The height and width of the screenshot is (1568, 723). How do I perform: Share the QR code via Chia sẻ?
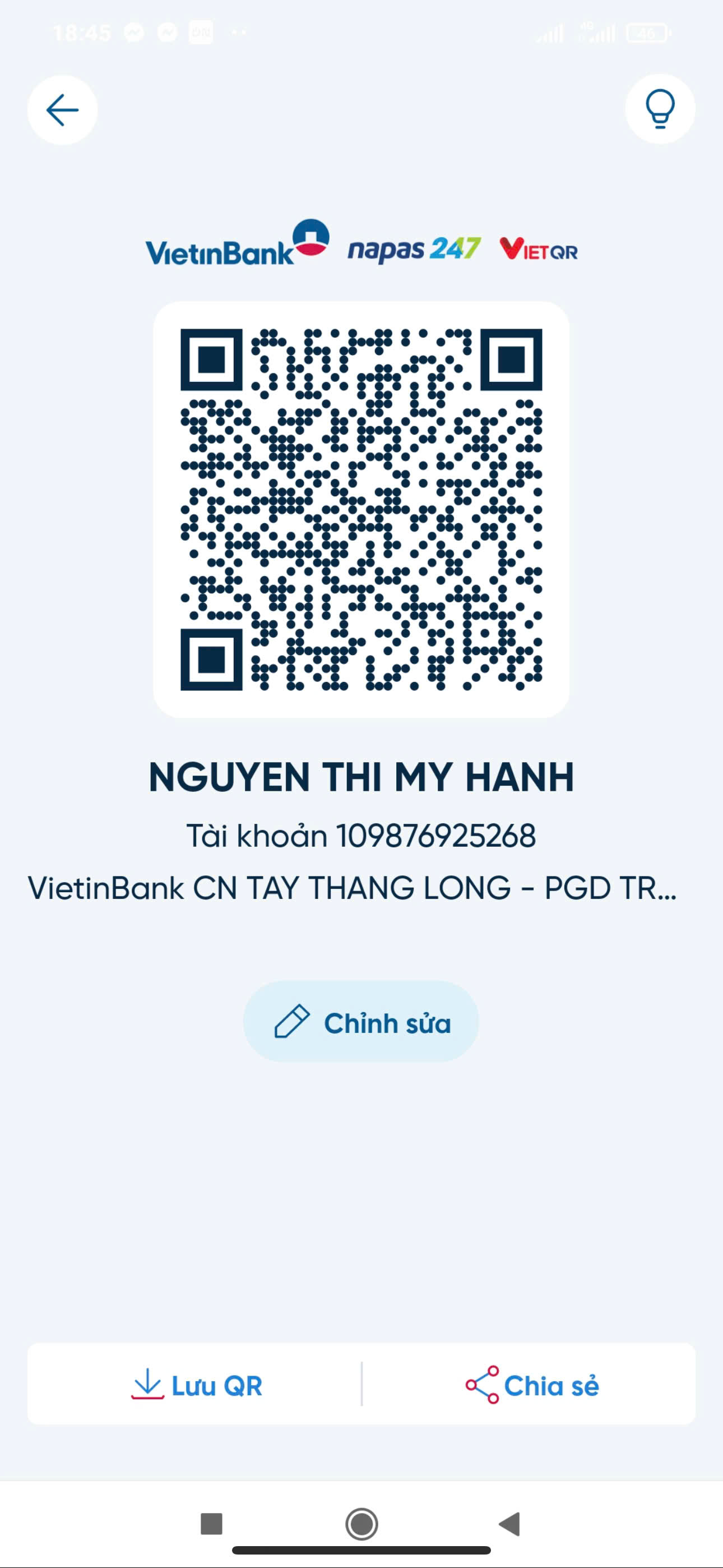point(532,1385)
